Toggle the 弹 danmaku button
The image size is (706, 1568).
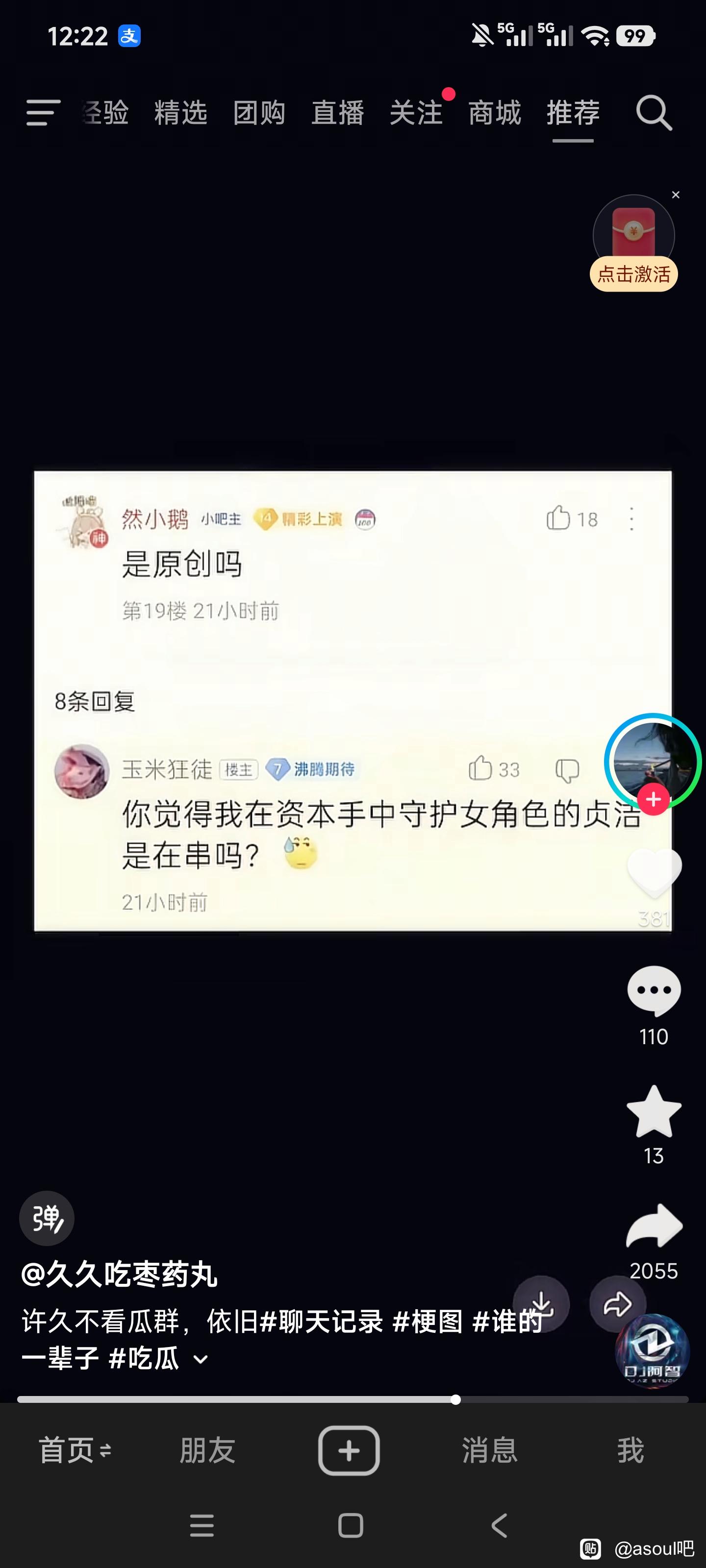[x=47, y=1218]
